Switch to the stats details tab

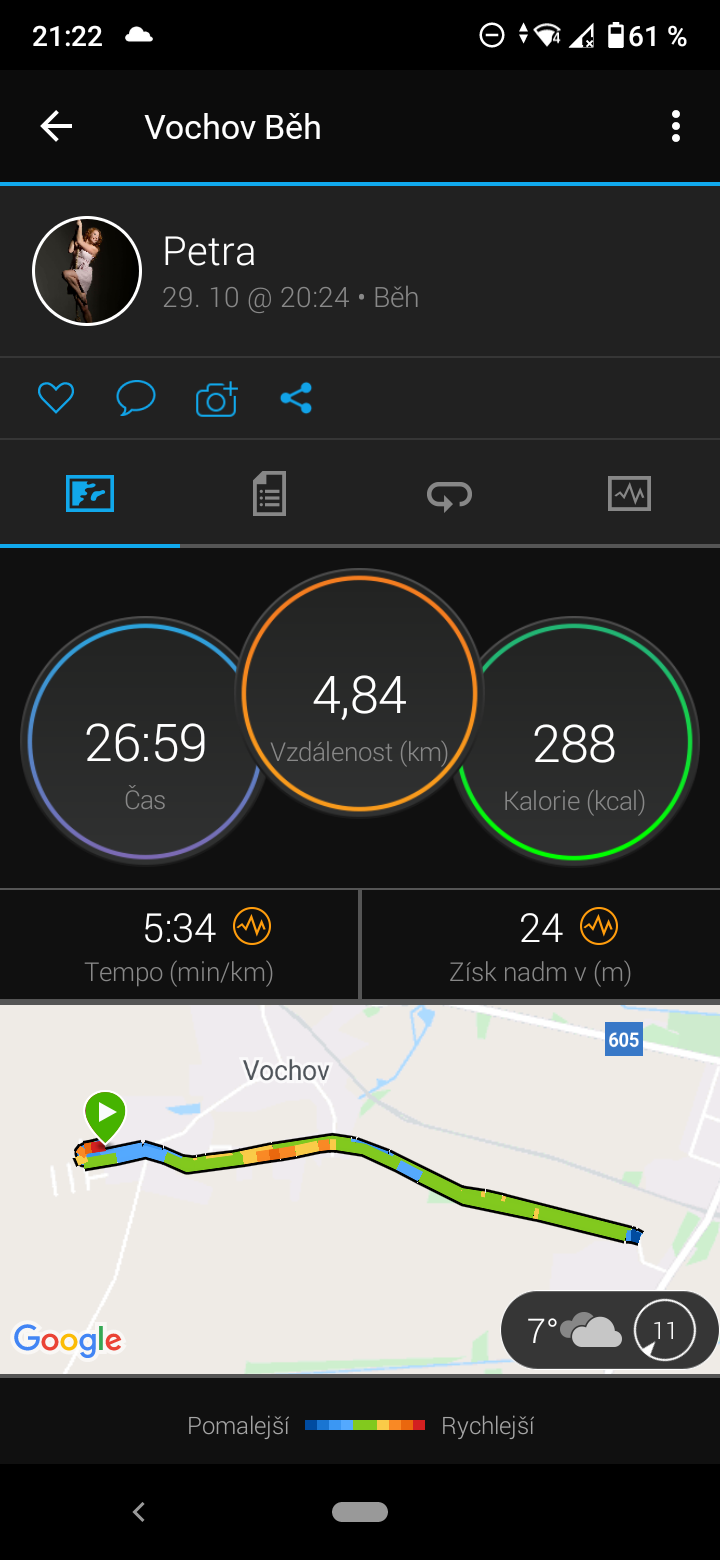coord(269,494)
